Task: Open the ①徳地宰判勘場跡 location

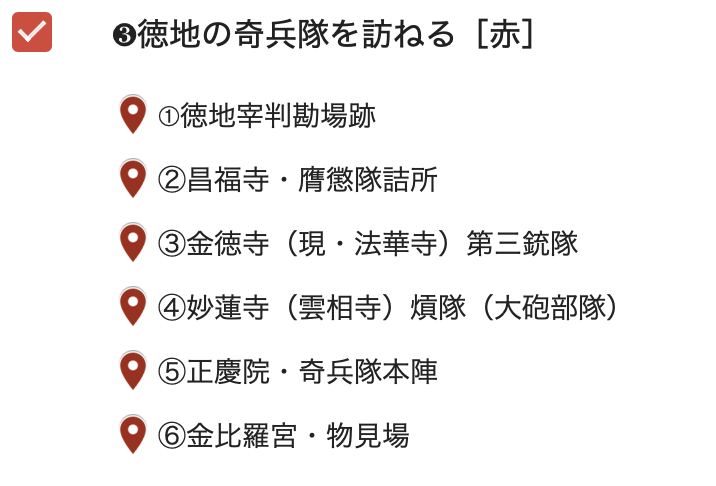Action: [266, 116]
